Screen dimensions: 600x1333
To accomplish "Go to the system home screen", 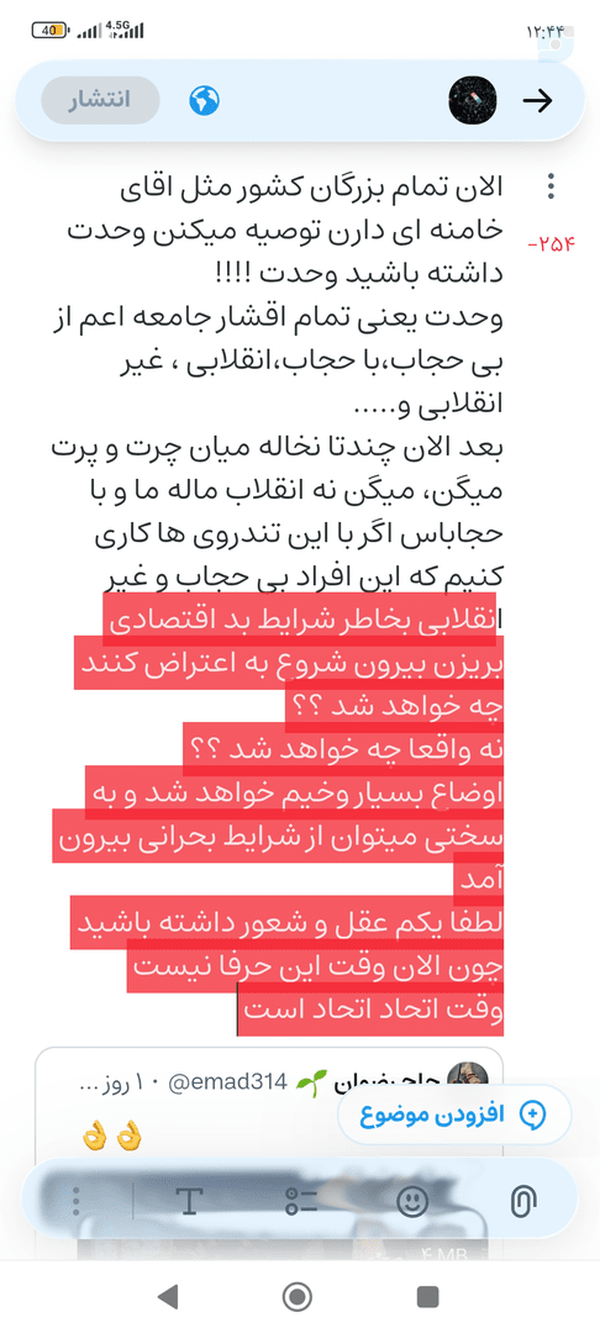I will click(x=298, y=1297).
